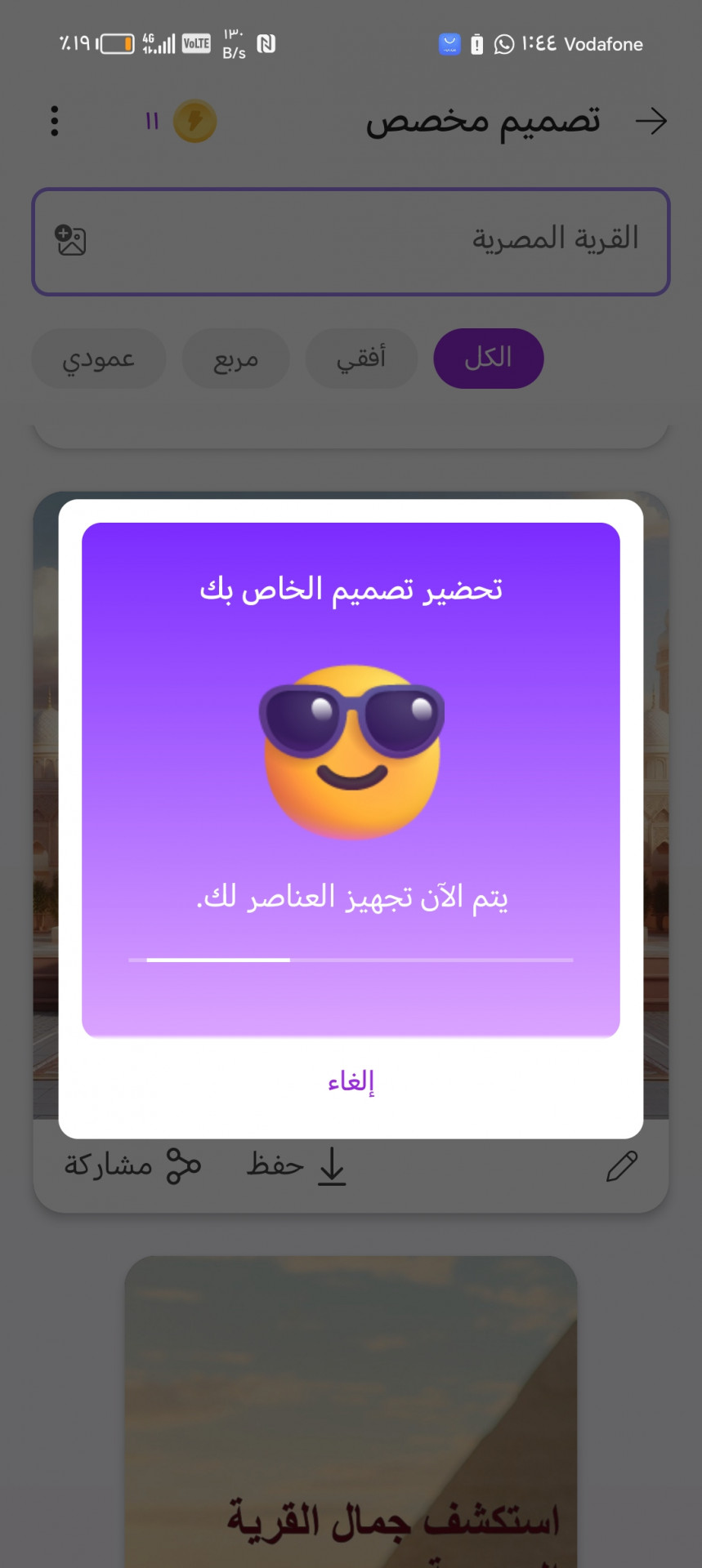Cancel the design preparation with إلغاء
The height and width of the screenshot is (1568, 702).
pyautogui.click(x=351, y=1081)
